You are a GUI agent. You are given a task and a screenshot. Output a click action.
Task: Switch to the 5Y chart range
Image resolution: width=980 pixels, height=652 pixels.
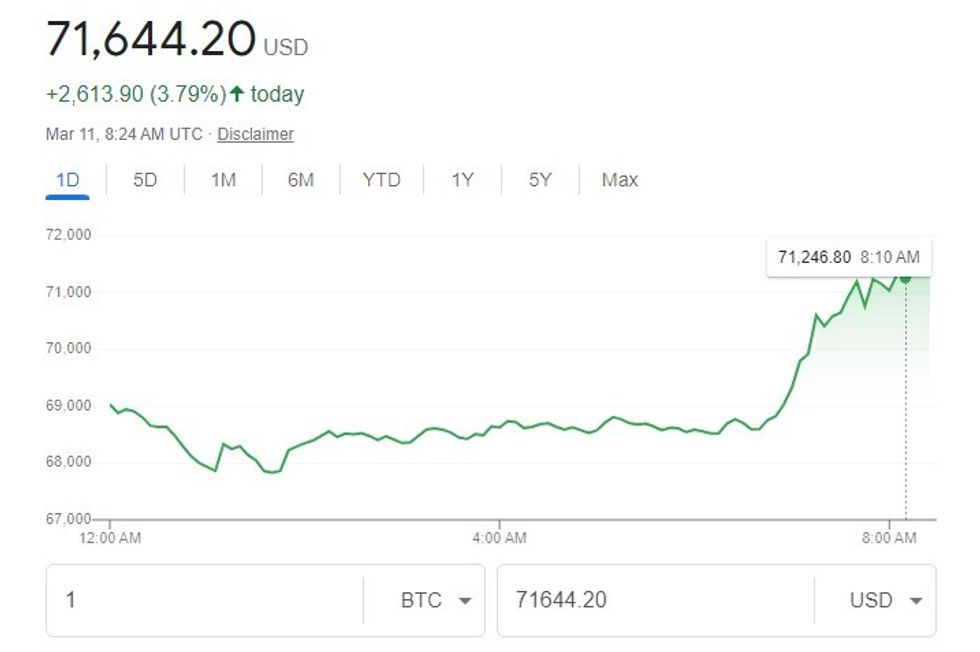(x=540, y=180)
